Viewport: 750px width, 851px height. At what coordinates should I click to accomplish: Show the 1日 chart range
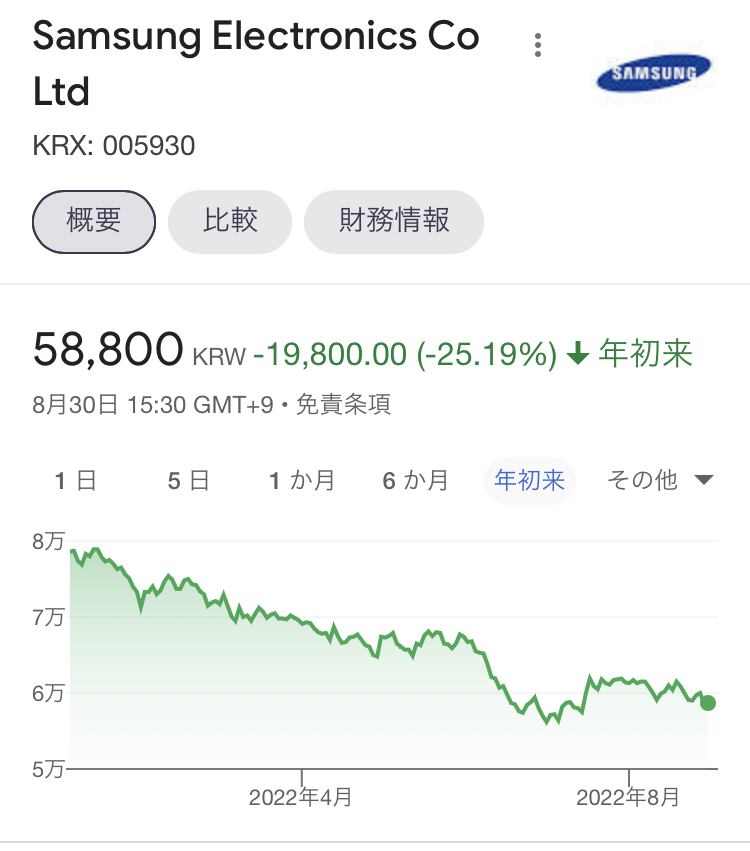pyautogui.click(x=76, y=481)
